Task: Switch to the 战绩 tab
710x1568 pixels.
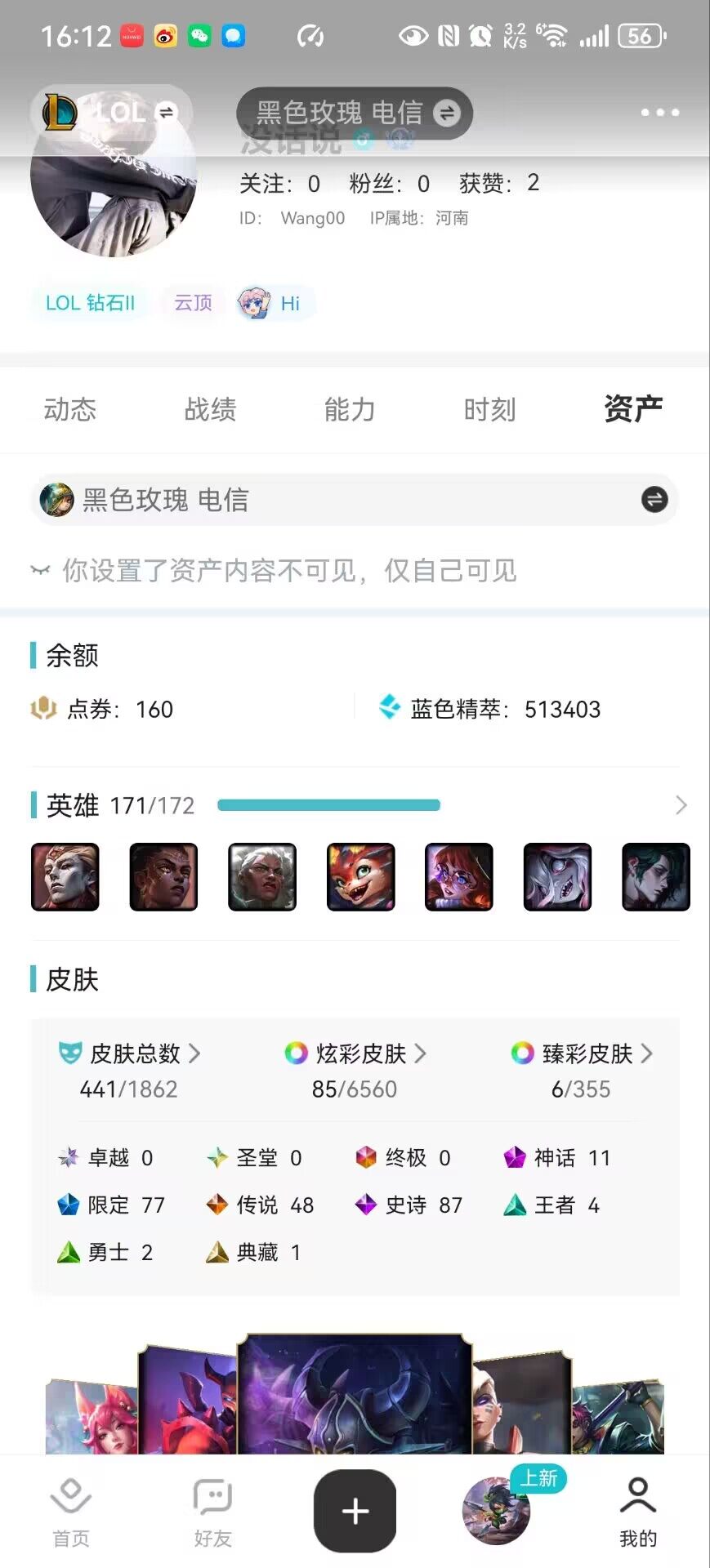Action: click(x=210, y=409)
